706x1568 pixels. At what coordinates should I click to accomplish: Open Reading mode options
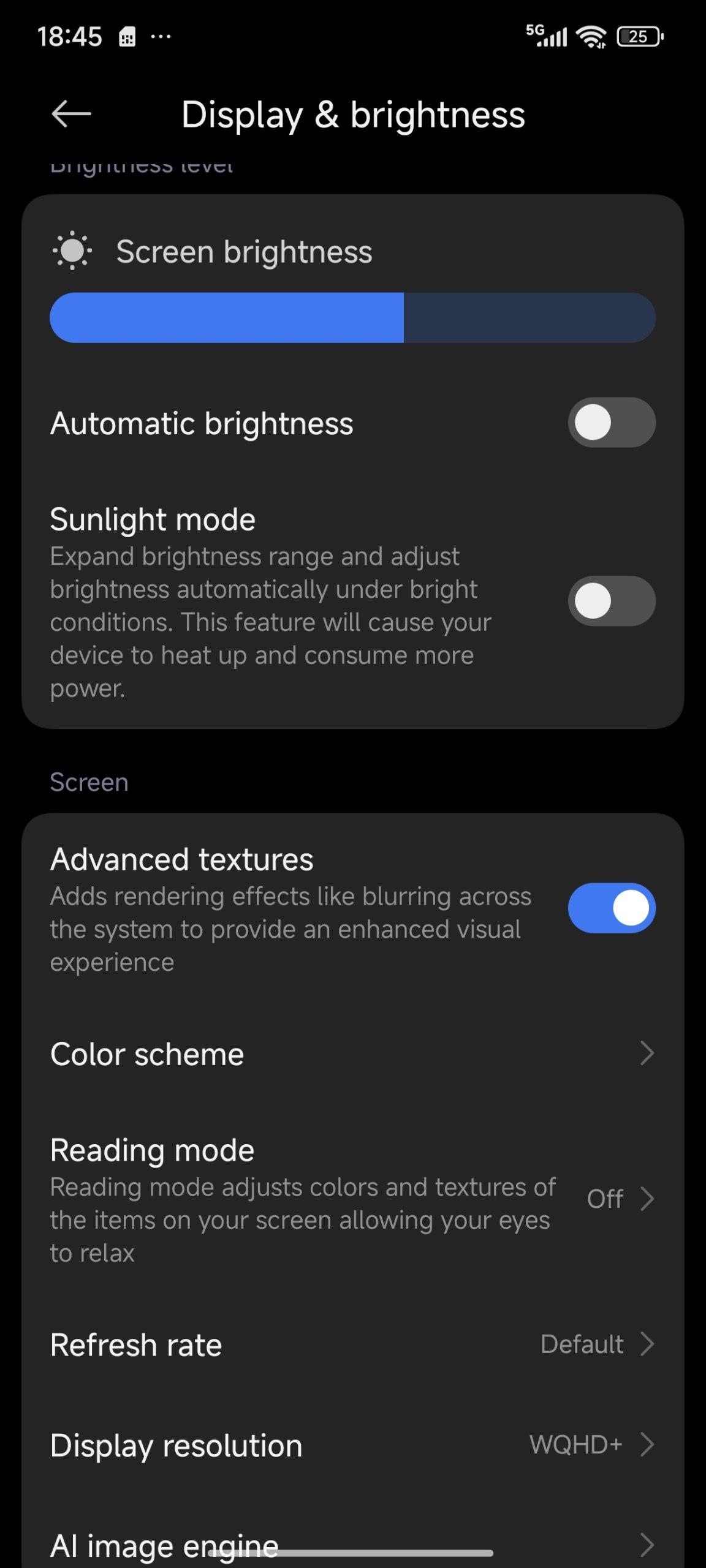pos(352,1199)
